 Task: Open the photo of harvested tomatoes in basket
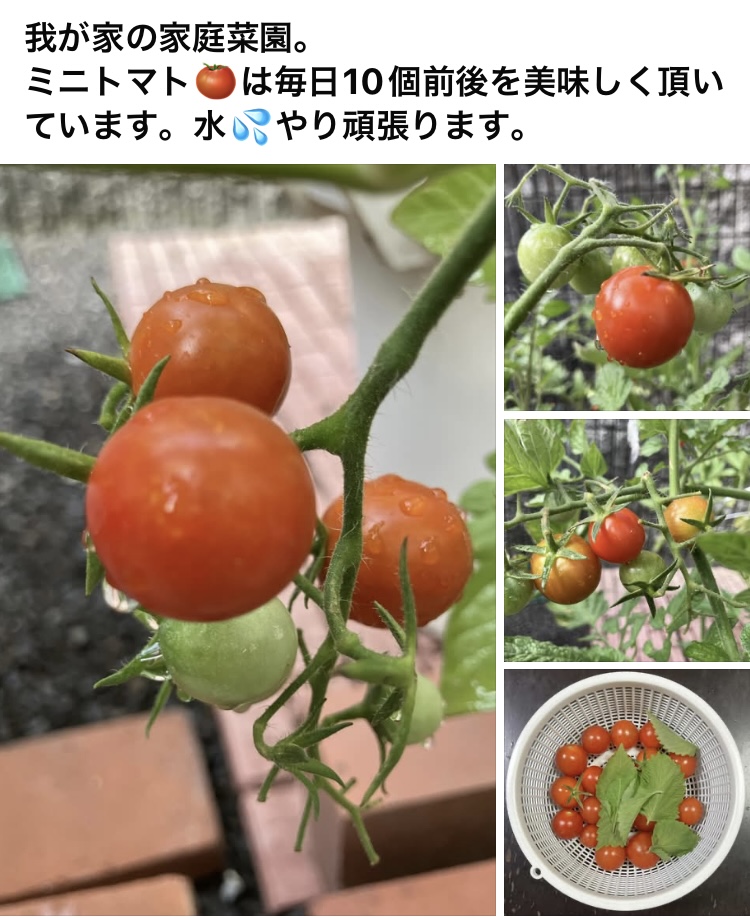tap(627, 792)
